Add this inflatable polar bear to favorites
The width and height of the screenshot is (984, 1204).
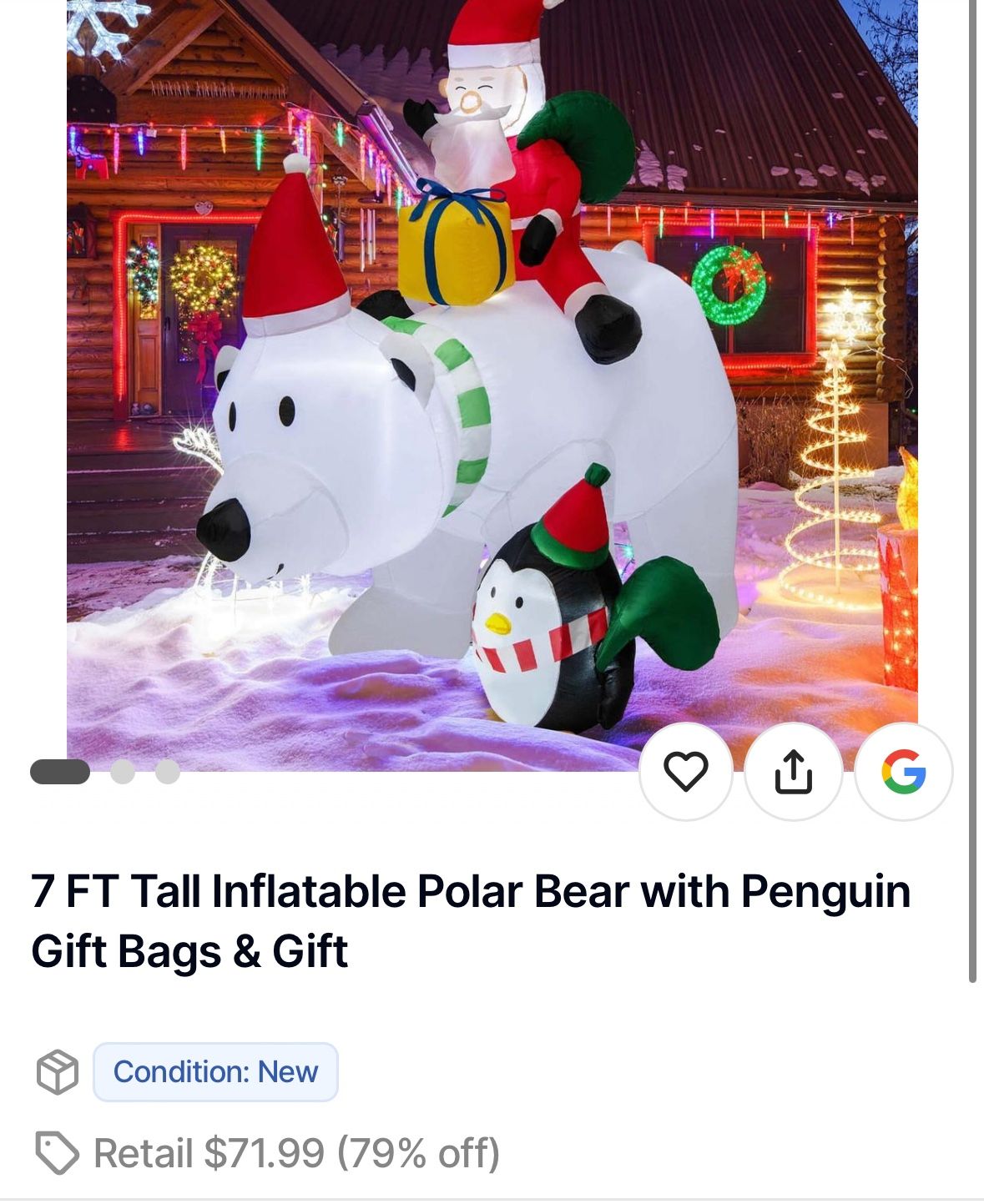point(686,772)
